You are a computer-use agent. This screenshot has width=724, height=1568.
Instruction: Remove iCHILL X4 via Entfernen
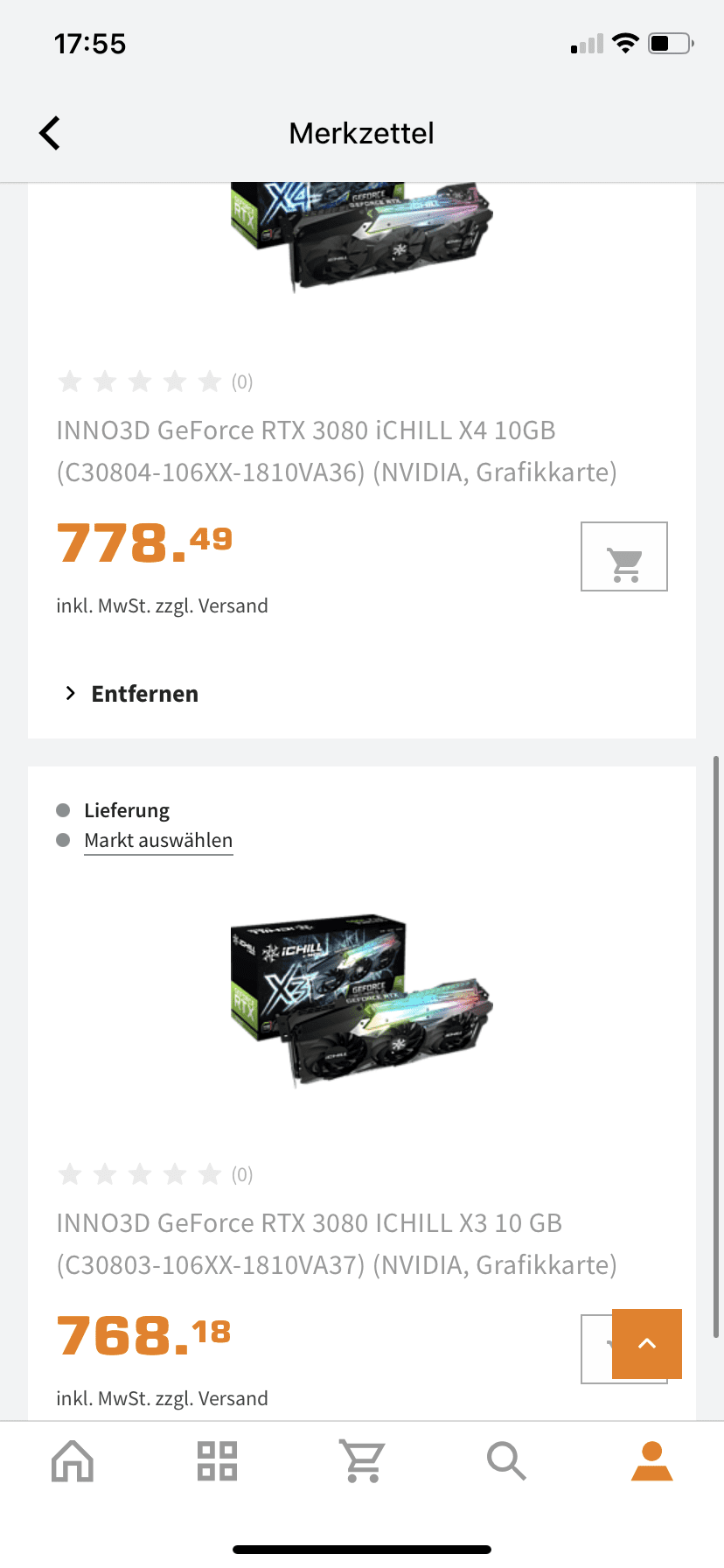point(132,694)
